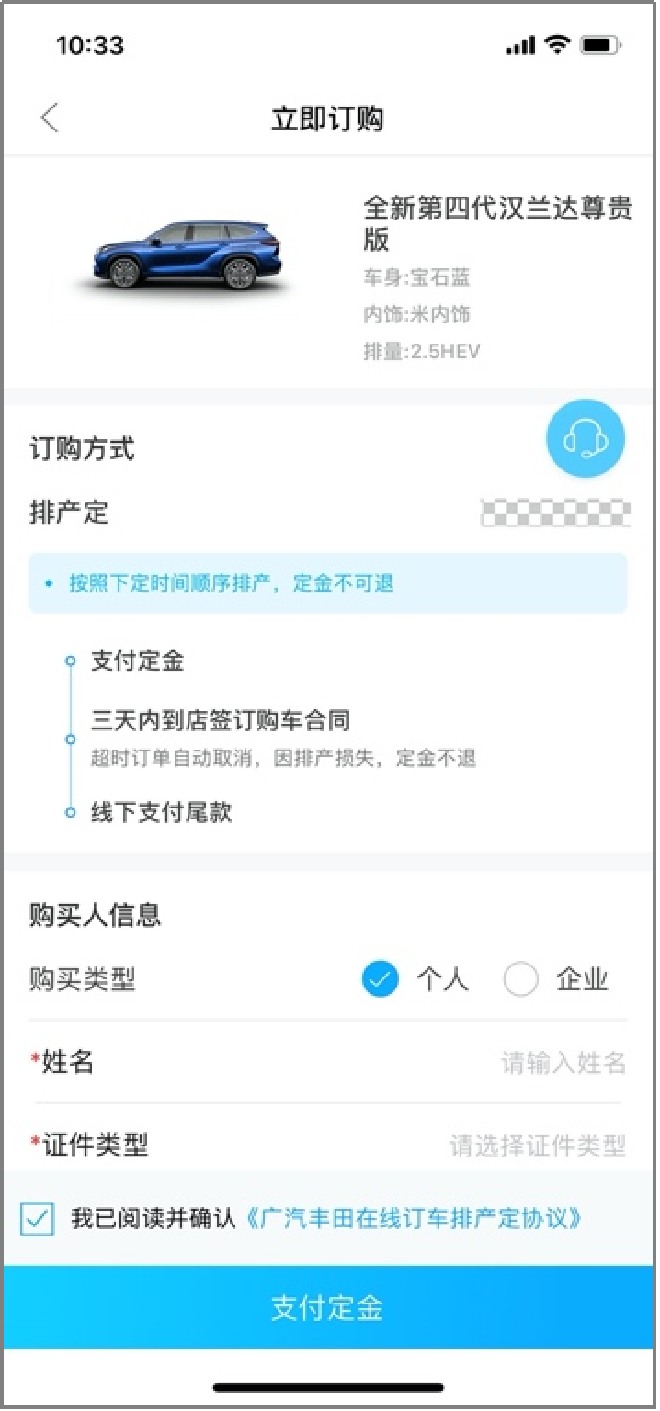Viewport: 660px width, 1411px height.
Task: Open customer service headset button
Action: [x=585, y=438]
